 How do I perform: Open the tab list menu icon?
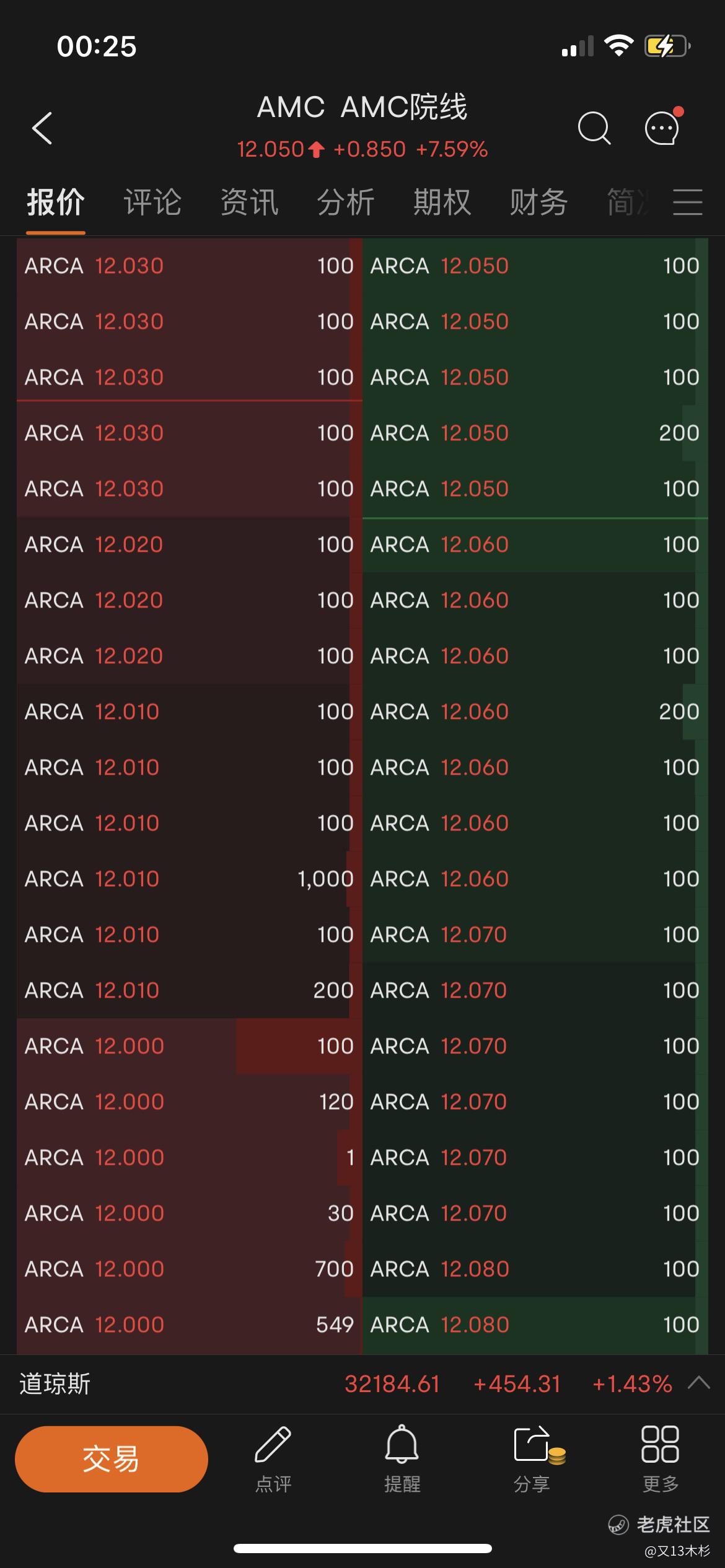coord(688,203)
